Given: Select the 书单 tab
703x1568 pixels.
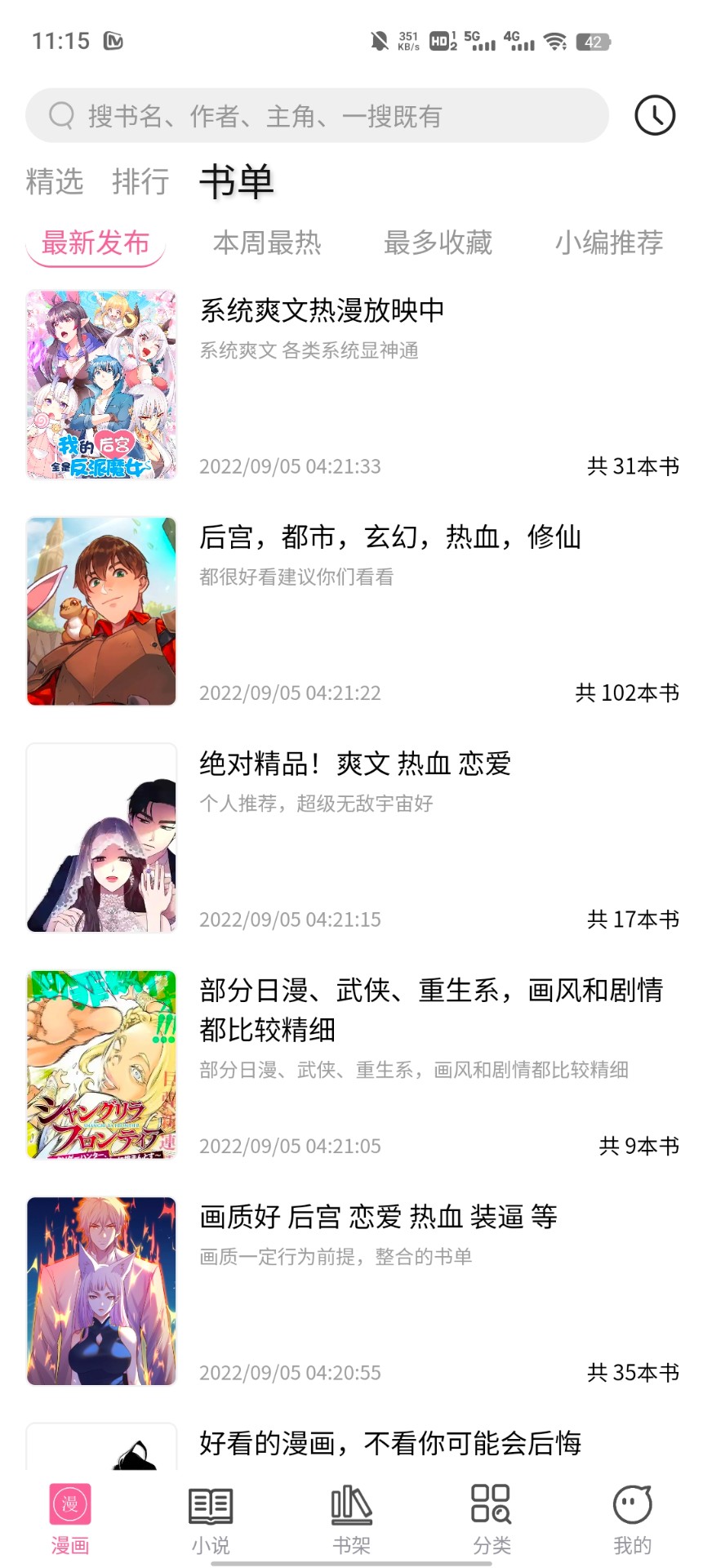Looking at the screenshot, I should [x=237, y=181].
